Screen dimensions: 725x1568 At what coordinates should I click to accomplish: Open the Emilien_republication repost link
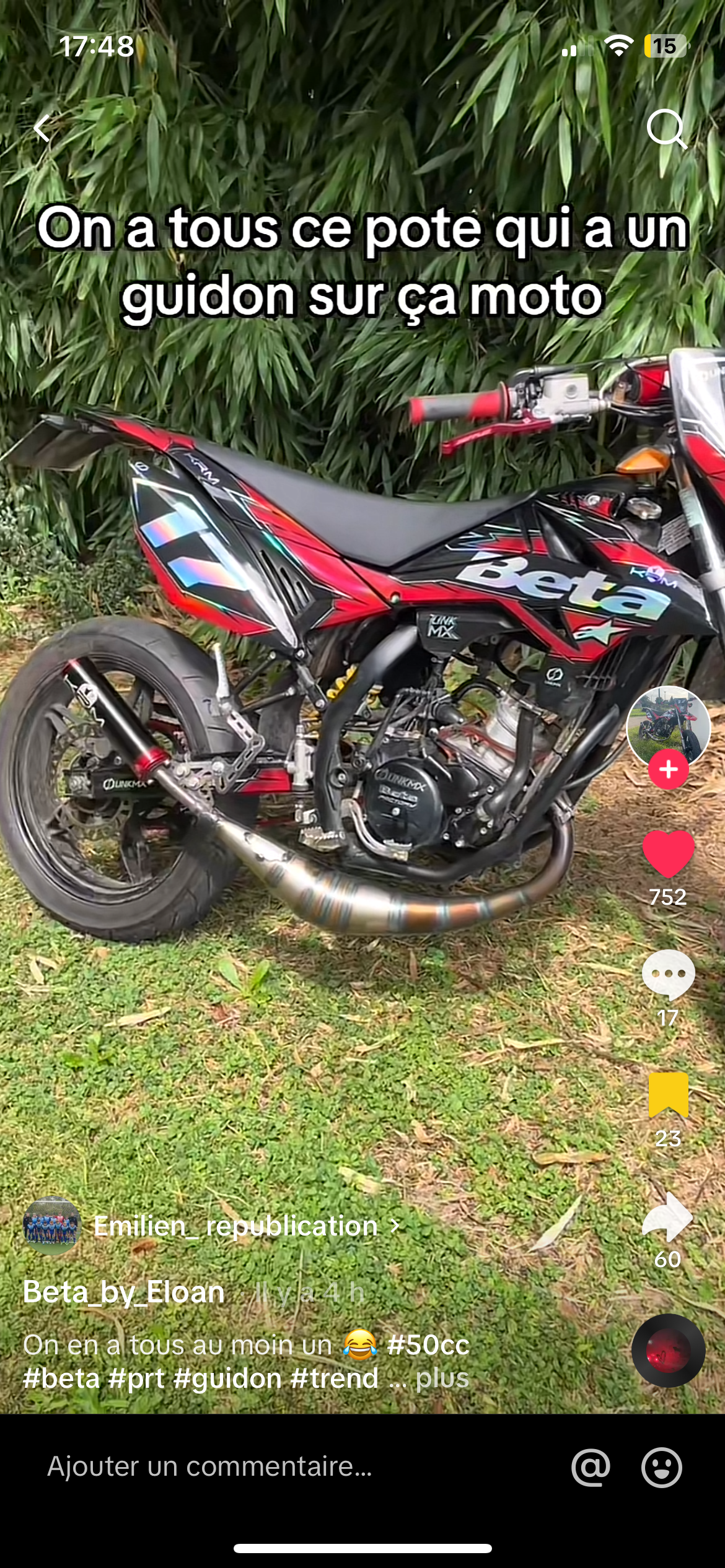click(235, 1226)
